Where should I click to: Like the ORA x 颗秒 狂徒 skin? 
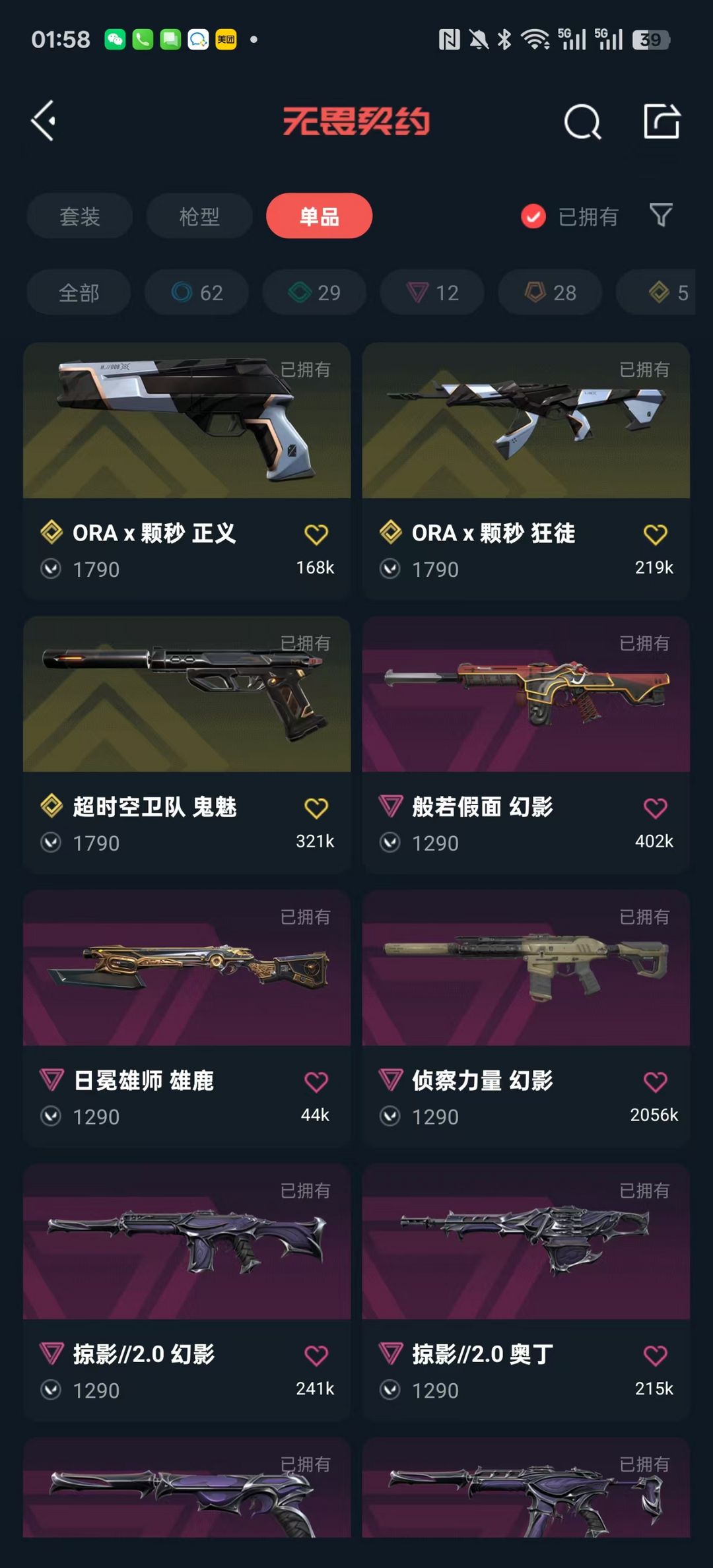point(655,534)
